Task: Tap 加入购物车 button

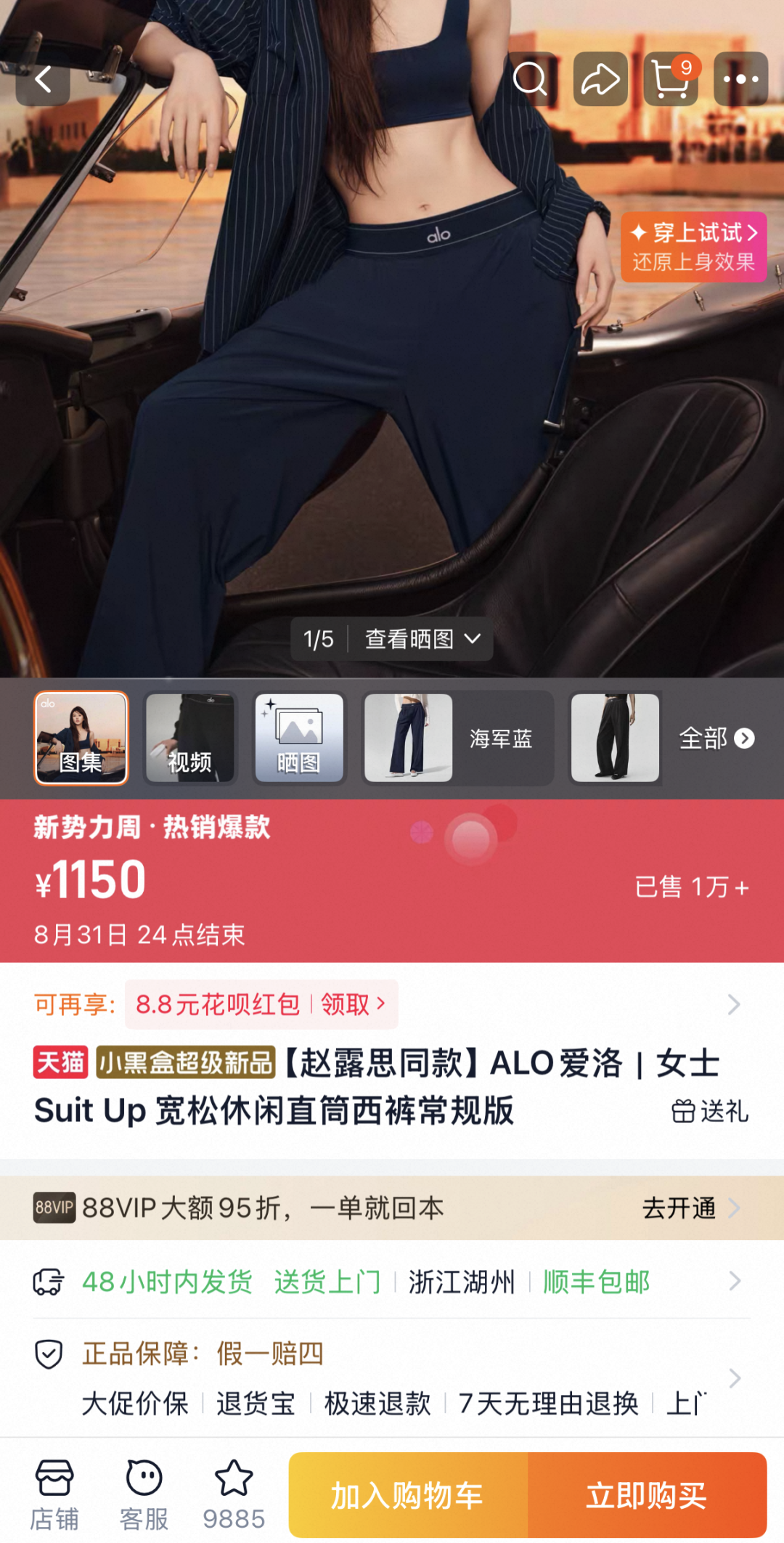Action: [408, 1495]
